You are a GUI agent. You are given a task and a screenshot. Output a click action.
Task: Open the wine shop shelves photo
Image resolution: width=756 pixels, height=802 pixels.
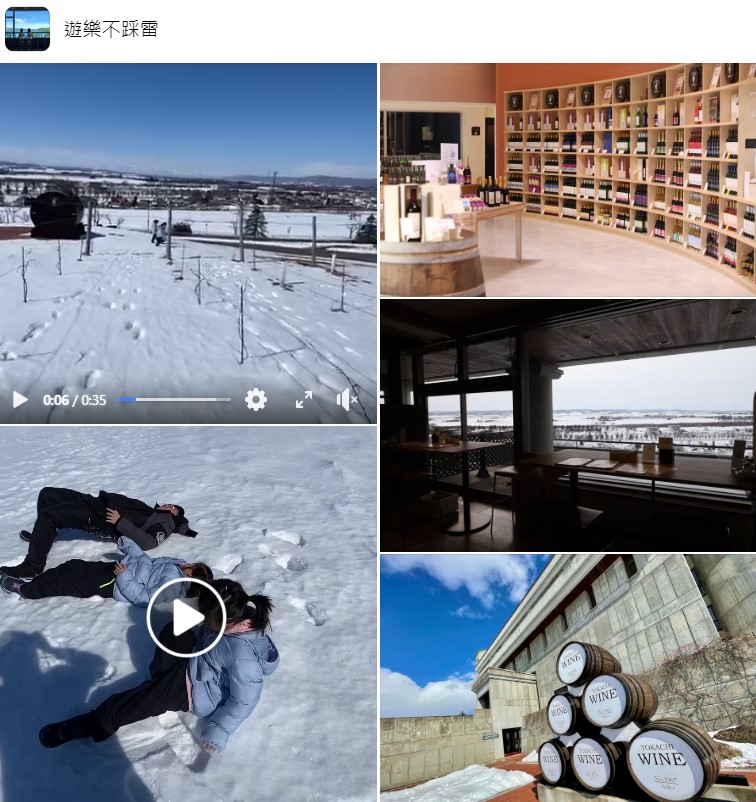coord(567,180)
